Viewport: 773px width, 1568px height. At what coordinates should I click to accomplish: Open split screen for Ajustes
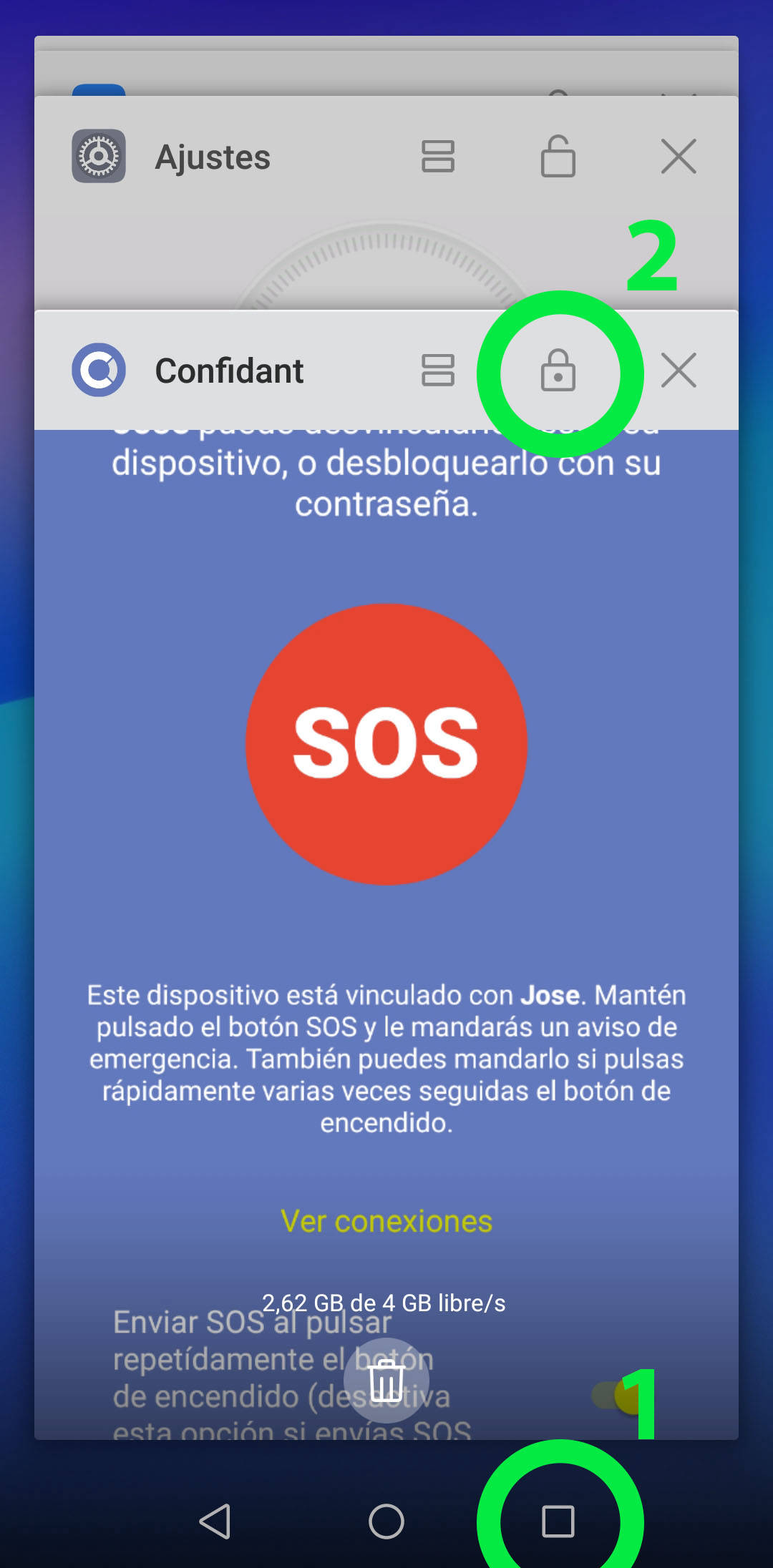[x=437, y=157]
